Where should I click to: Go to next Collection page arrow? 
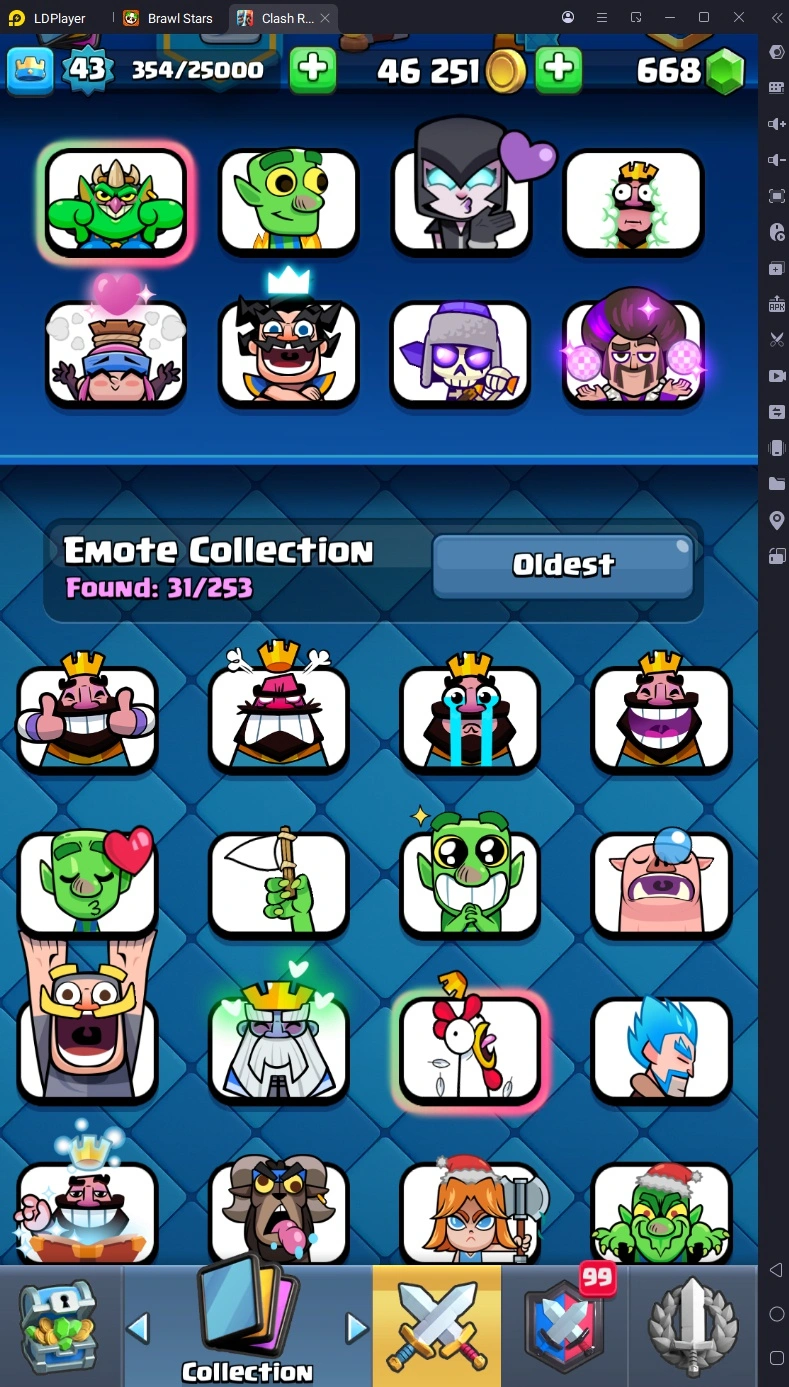point(356,1328)
